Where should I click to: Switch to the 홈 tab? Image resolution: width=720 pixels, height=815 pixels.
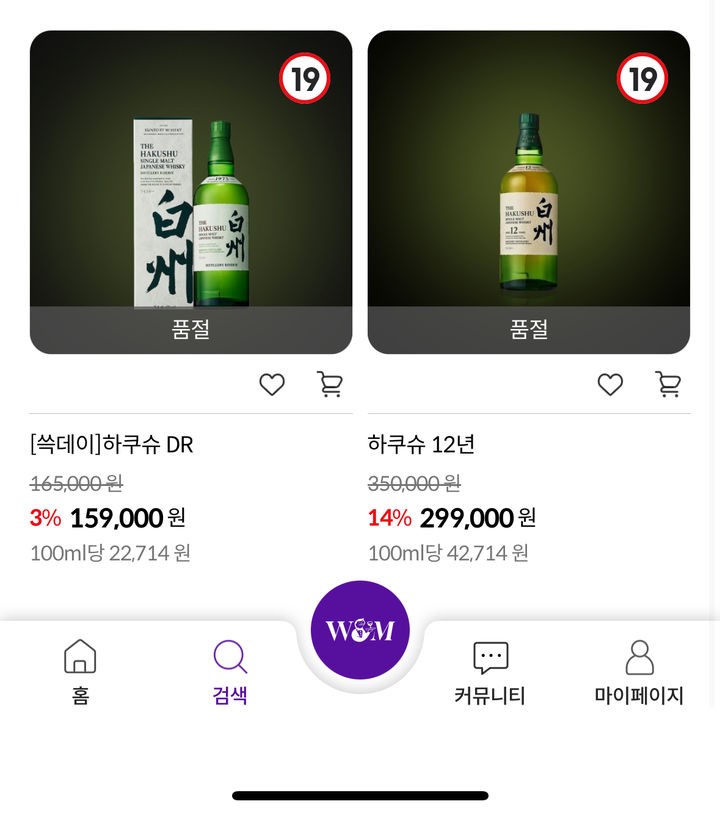[x=79, y=670]
